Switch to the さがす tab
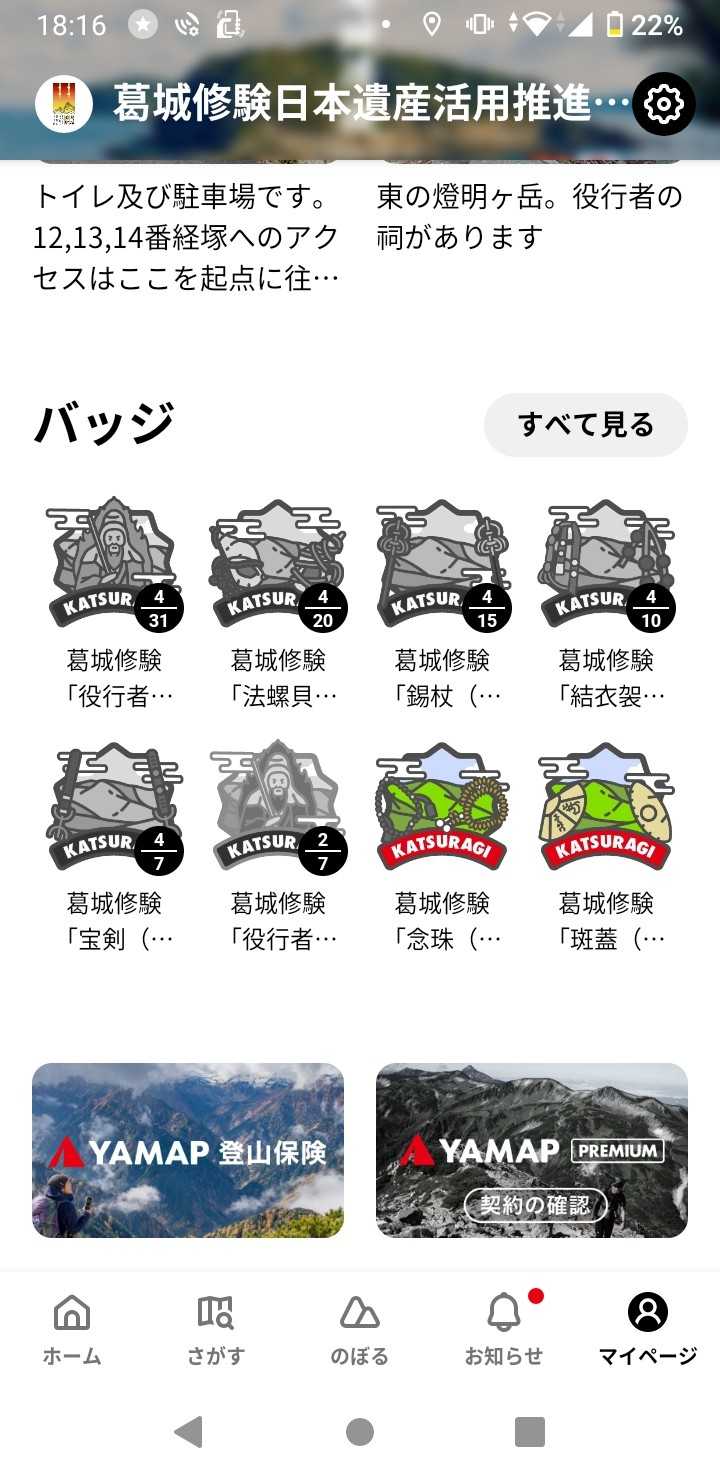 [216, 1329]
